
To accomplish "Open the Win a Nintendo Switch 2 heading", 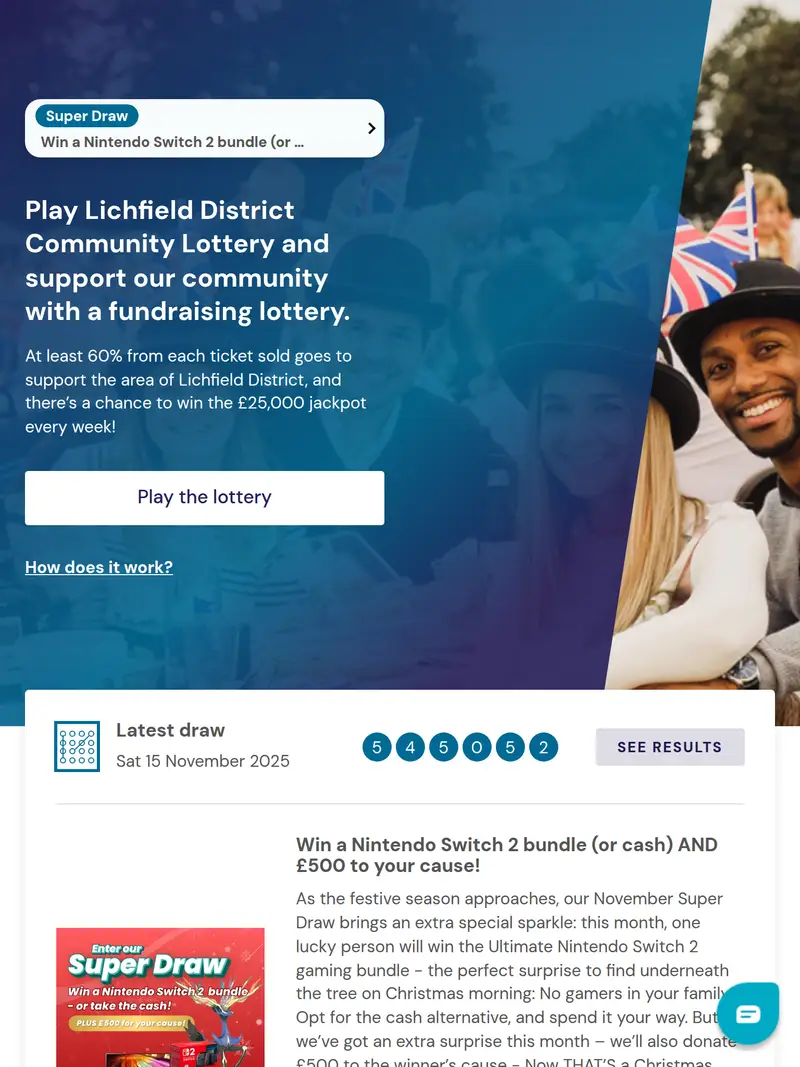I will coord(505,855).
